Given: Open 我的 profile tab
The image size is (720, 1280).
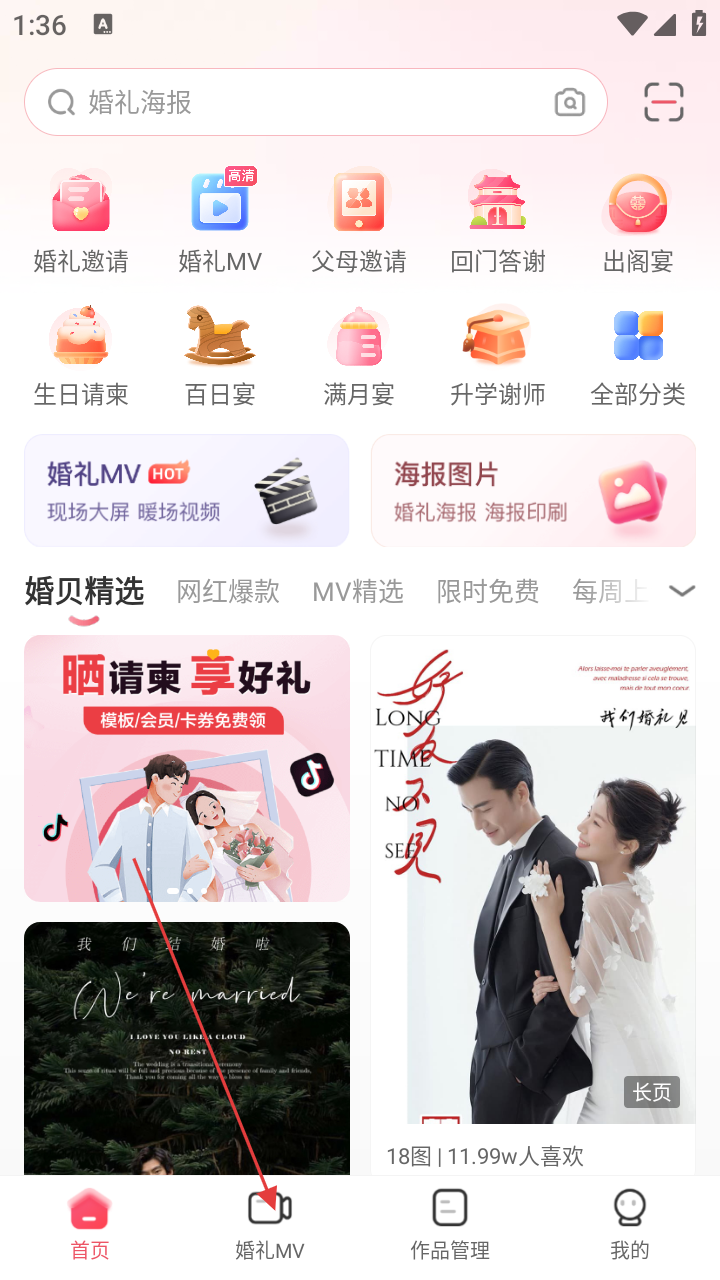Looking at the screenshot, I should (x=629, y=1224).
